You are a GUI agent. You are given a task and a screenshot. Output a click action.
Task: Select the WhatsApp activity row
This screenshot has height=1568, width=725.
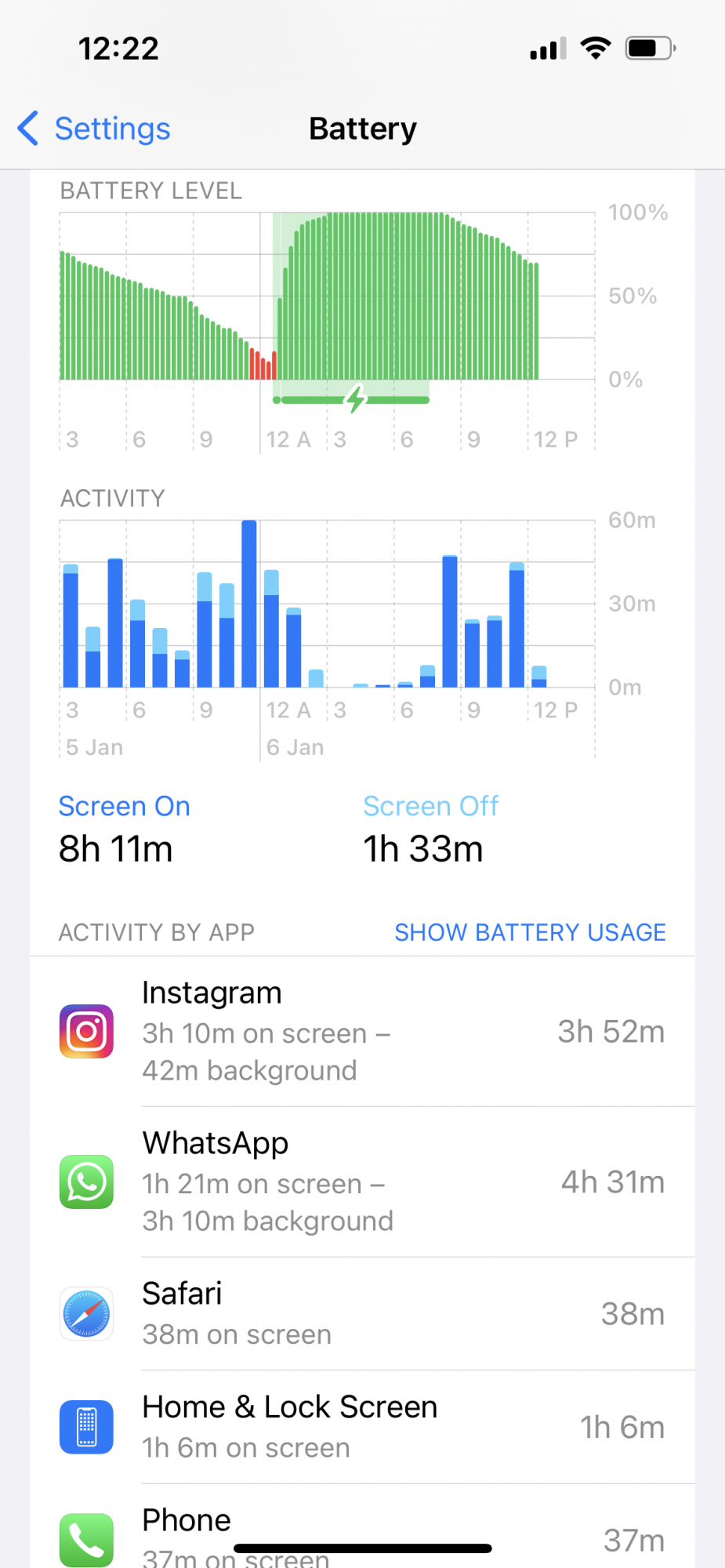tap(362, 1181)
